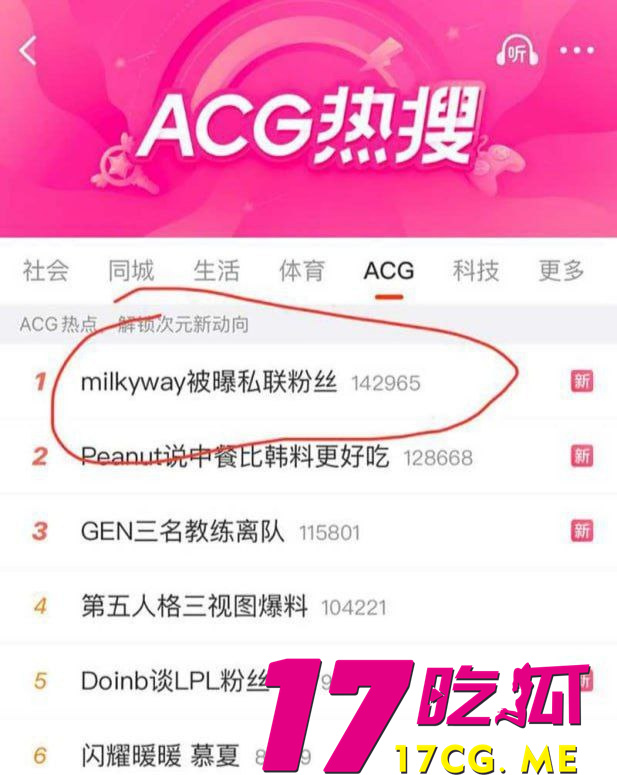617x775 pixels.
Task: Switch to the 同城 tab
Action: click(131, 271)
